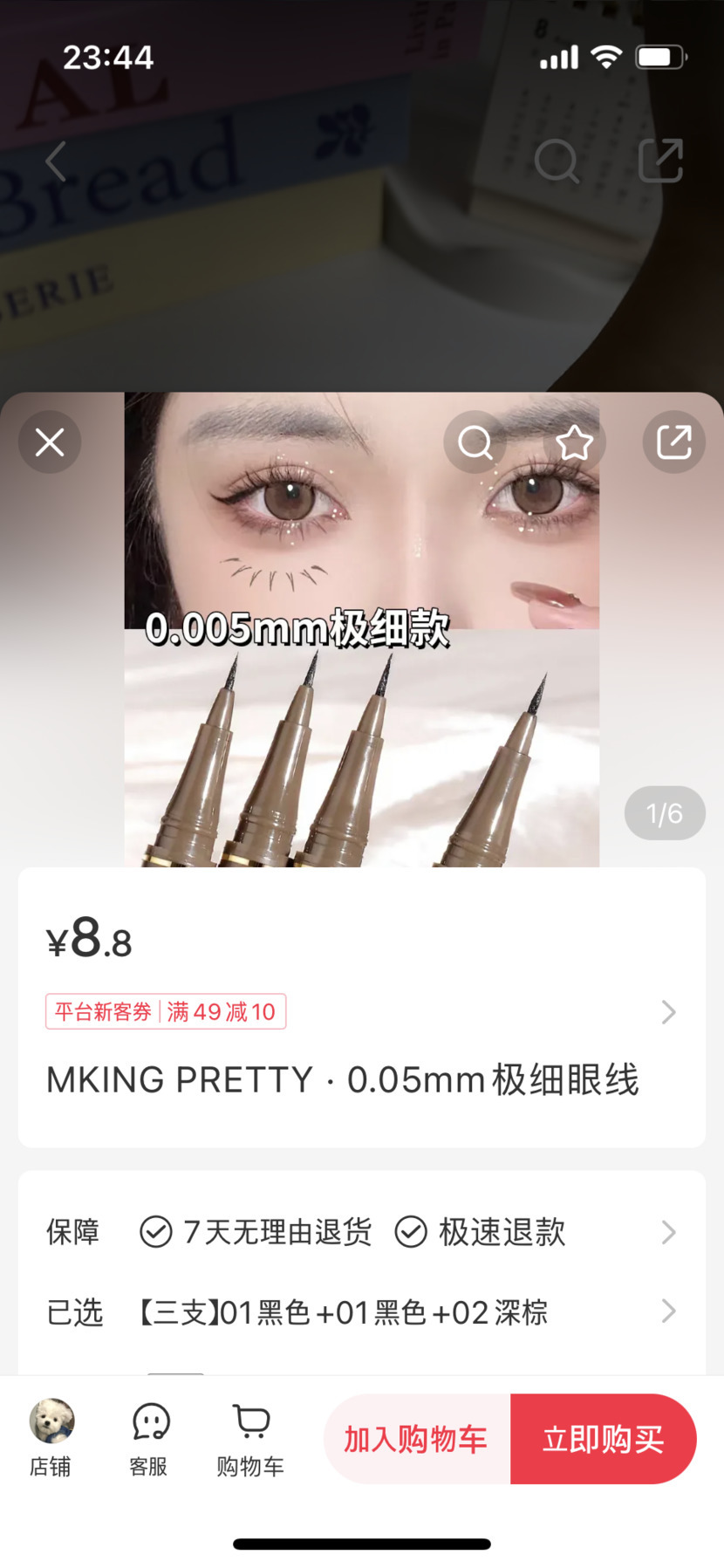Share this product from the sheet header
Viewport: 724px width, 1568px height.
[673, 442]
